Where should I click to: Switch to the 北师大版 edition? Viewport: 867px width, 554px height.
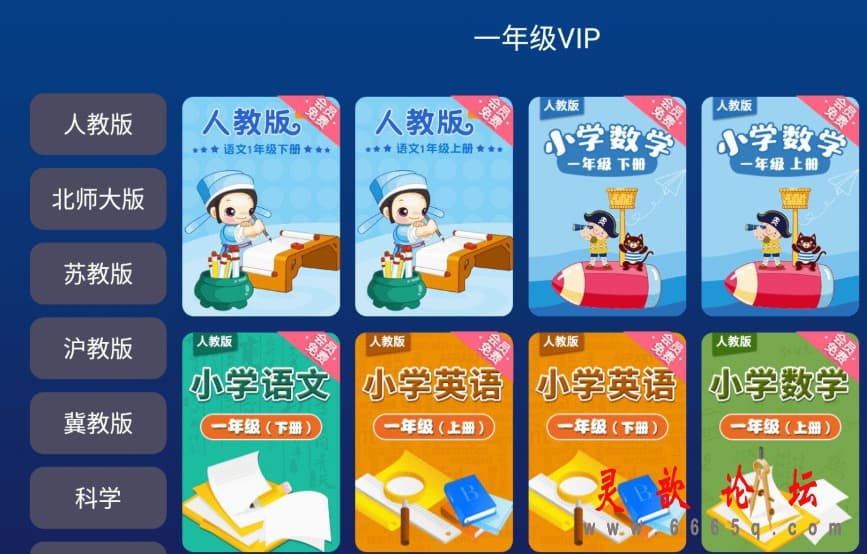pyautogui.click(x=98, y=199)
